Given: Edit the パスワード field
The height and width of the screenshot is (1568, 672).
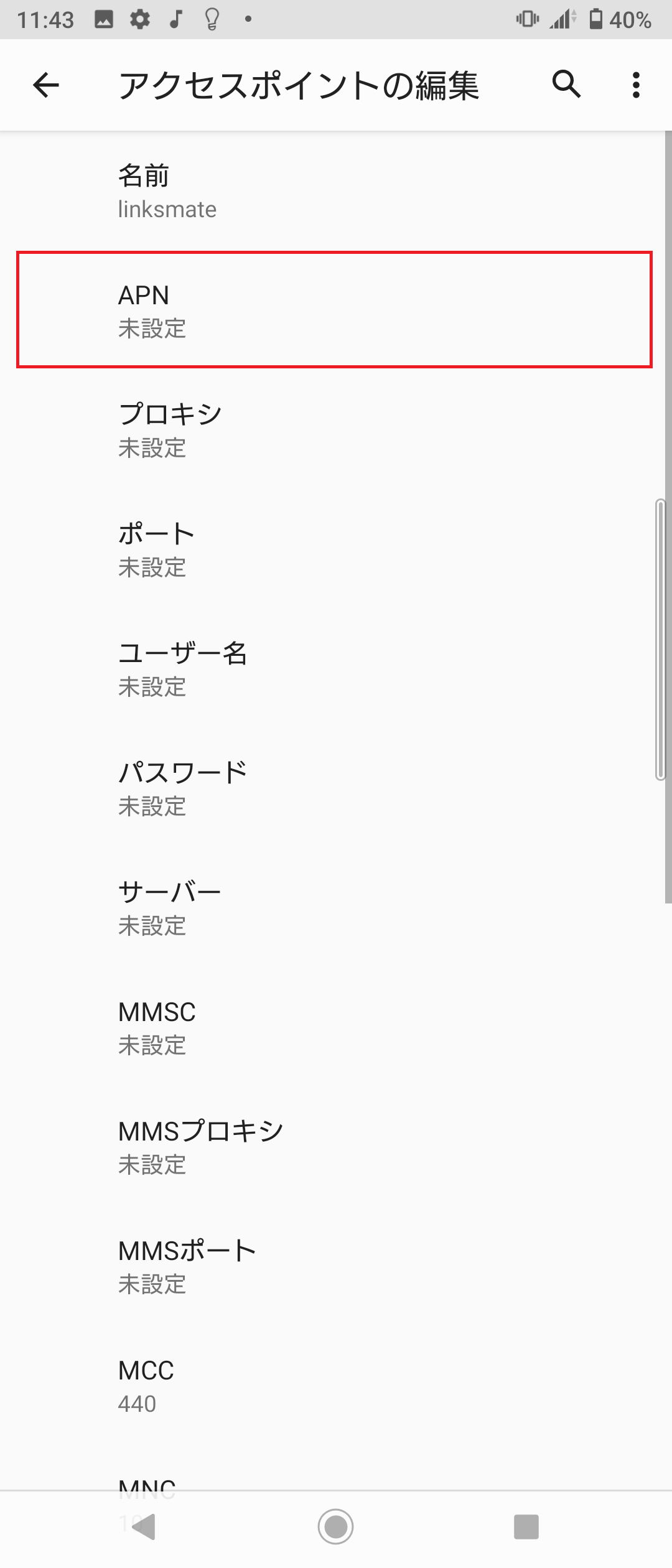Looking at the screenshot, I should tap(336, 787).
